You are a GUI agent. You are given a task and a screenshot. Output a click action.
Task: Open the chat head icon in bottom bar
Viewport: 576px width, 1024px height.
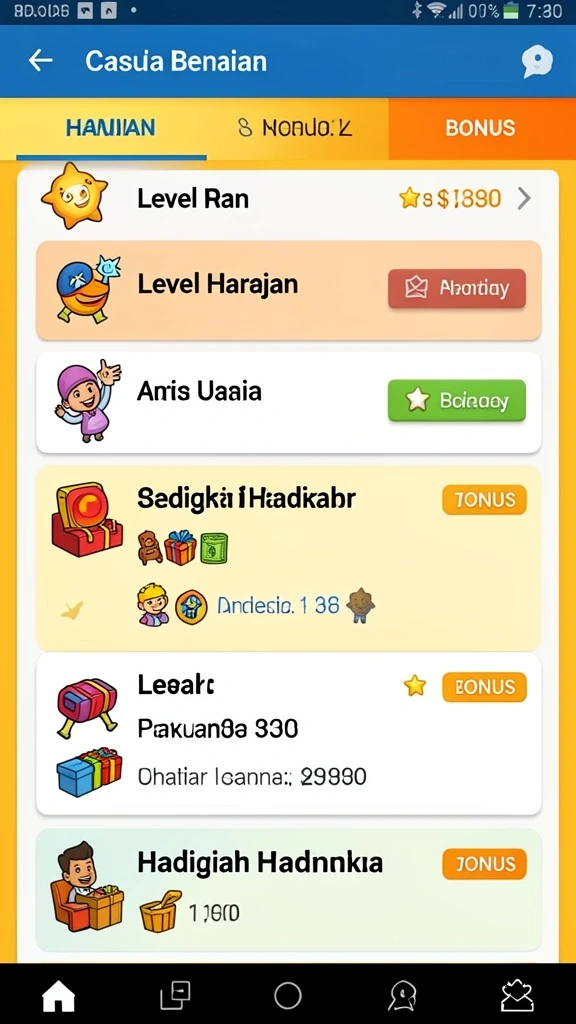click(400, 997)
